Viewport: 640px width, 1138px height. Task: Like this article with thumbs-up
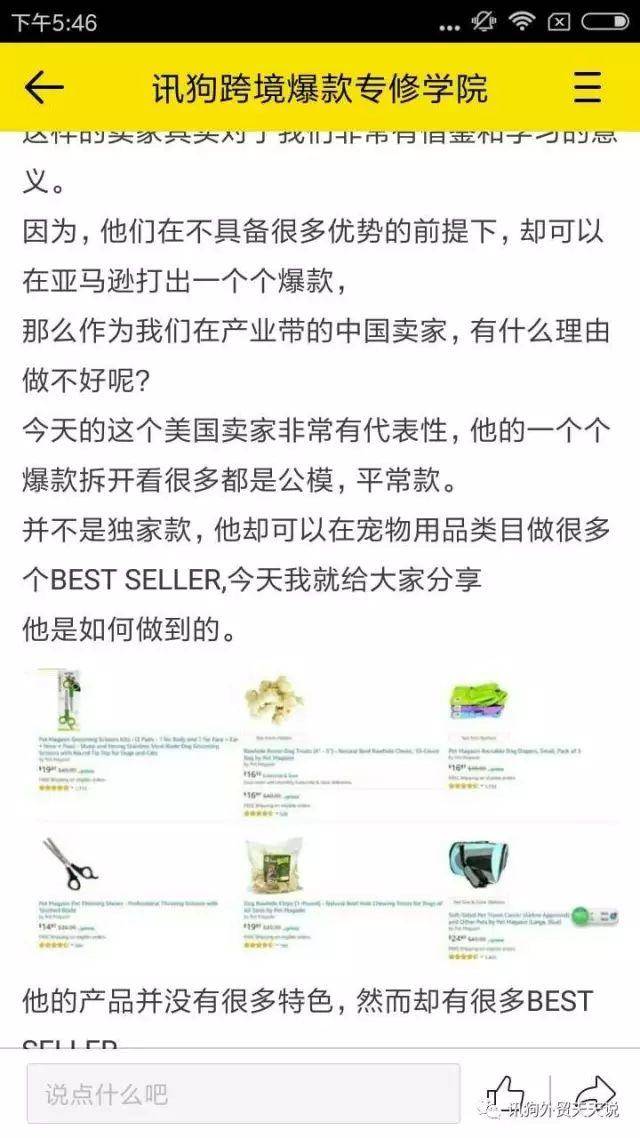pos(506,1092)
